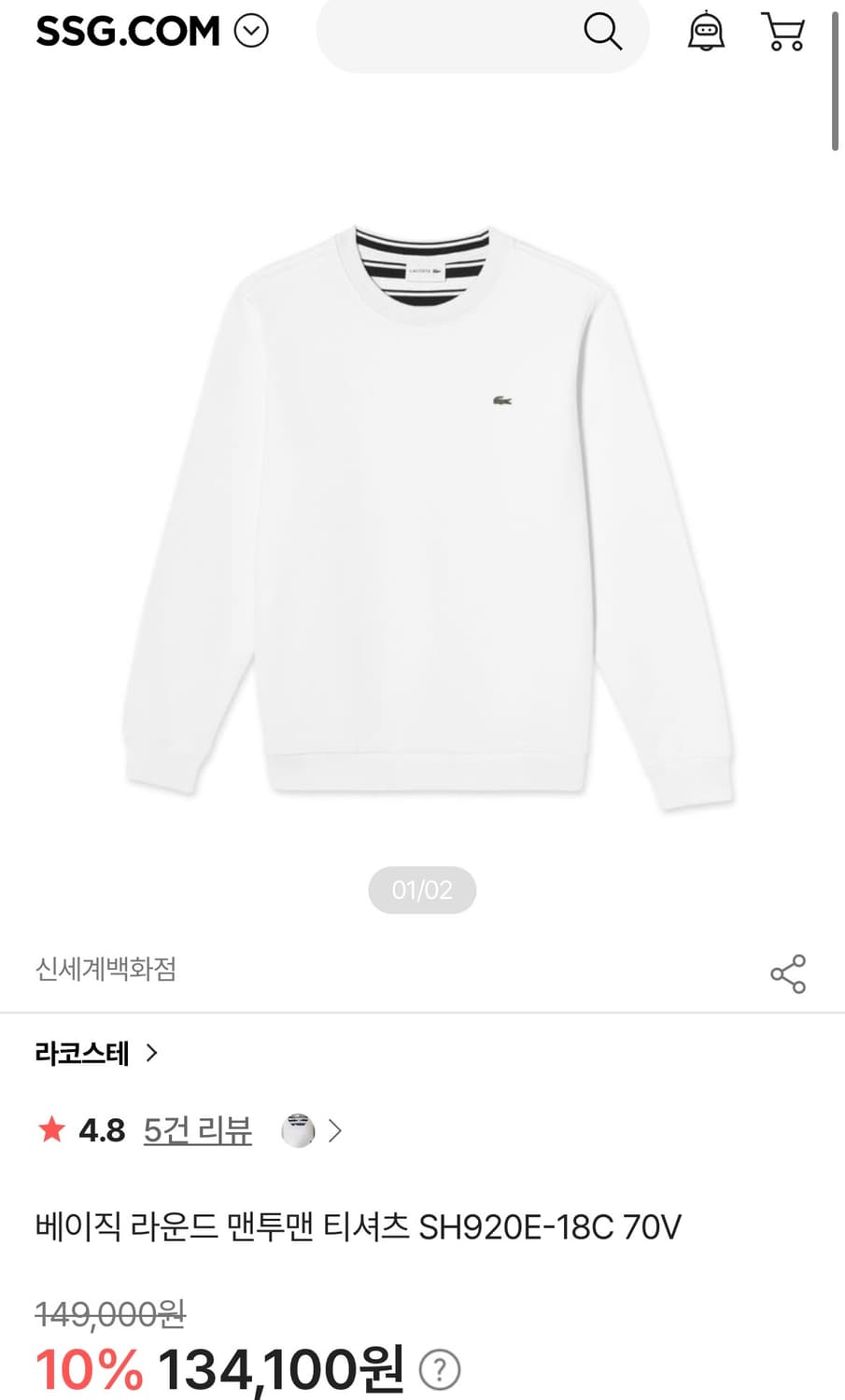Expand reviews using arrow beside avatar
Viewport: 845px width, 1400px height.
point(334,1130)
